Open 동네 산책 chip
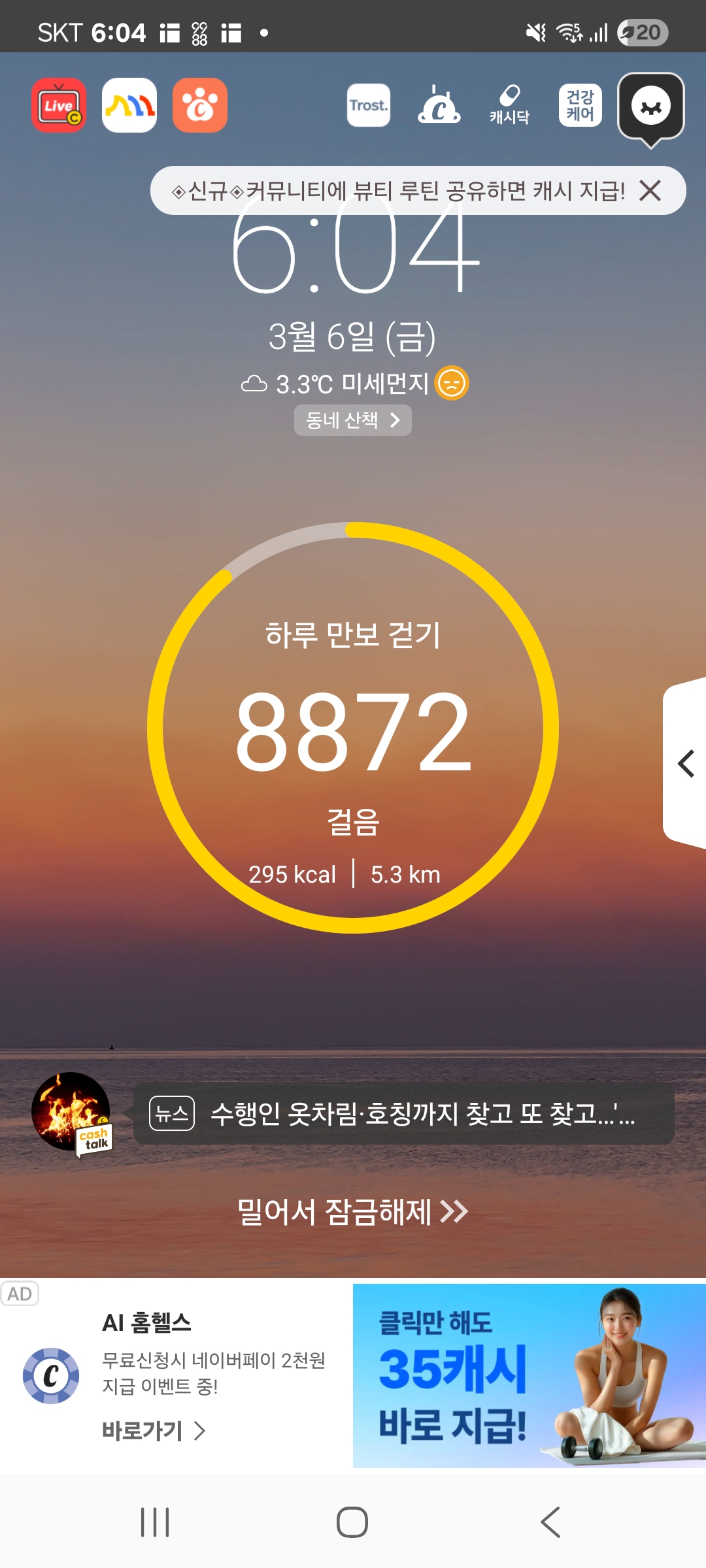Viewport: 706px width, 1568px height. coord(353,420)
